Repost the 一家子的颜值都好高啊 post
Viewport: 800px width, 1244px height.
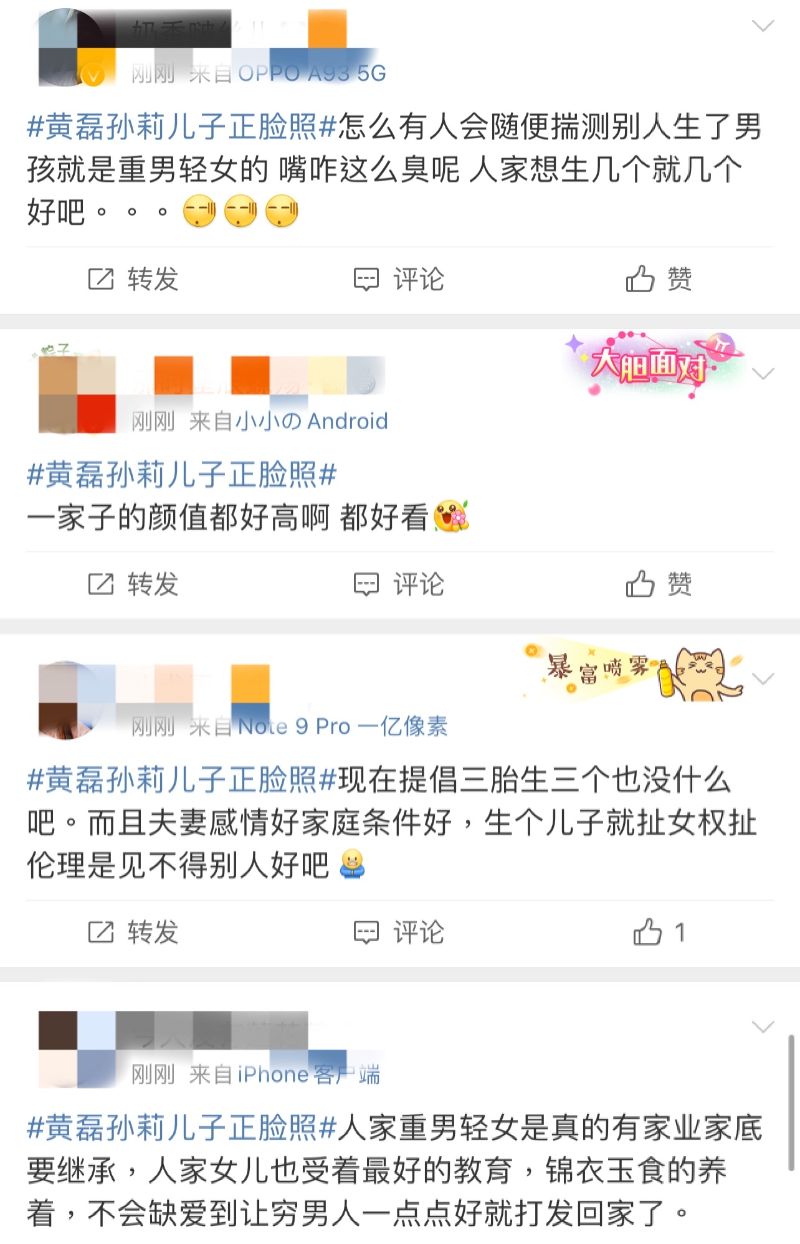[x=133, y=584]
